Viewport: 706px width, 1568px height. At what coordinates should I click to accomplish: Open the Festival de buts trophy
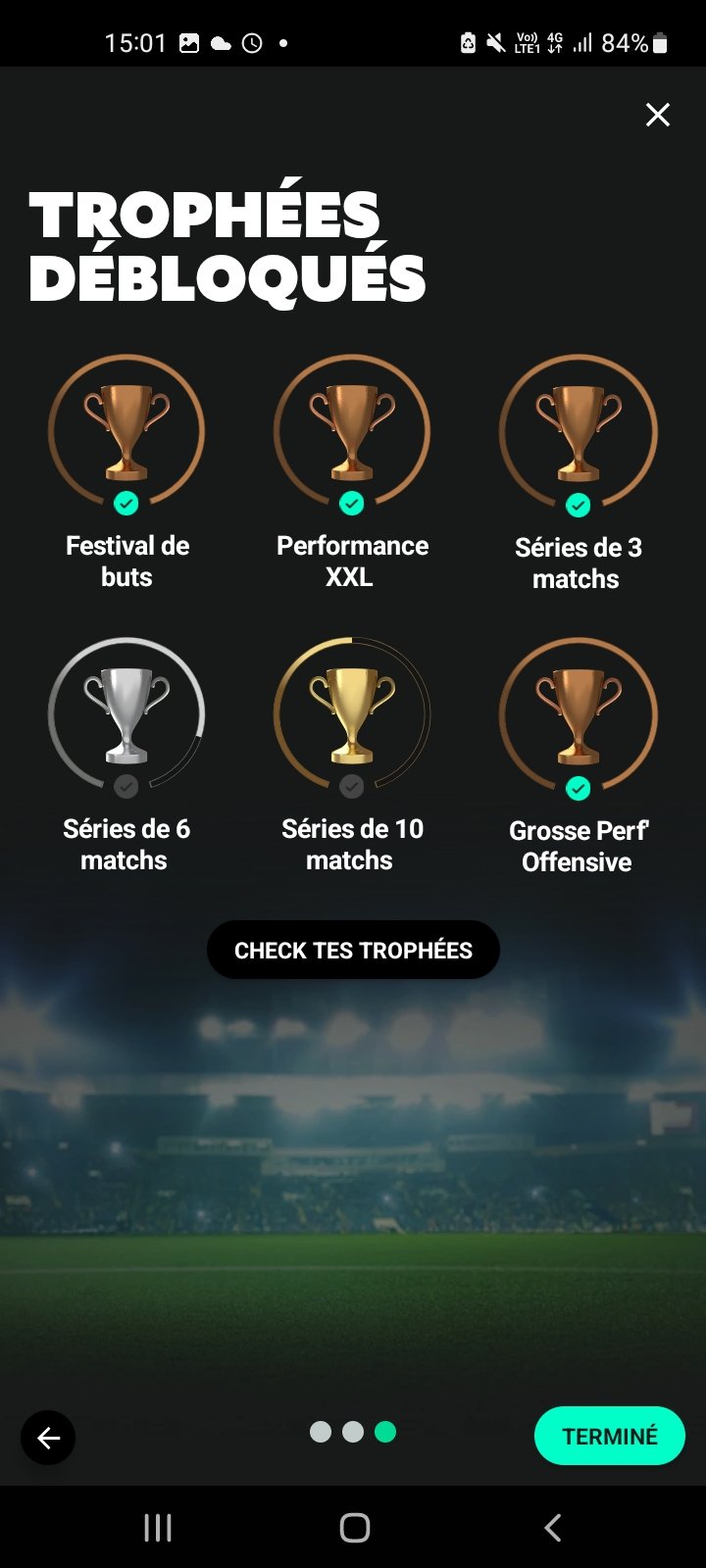pos(126,431)
